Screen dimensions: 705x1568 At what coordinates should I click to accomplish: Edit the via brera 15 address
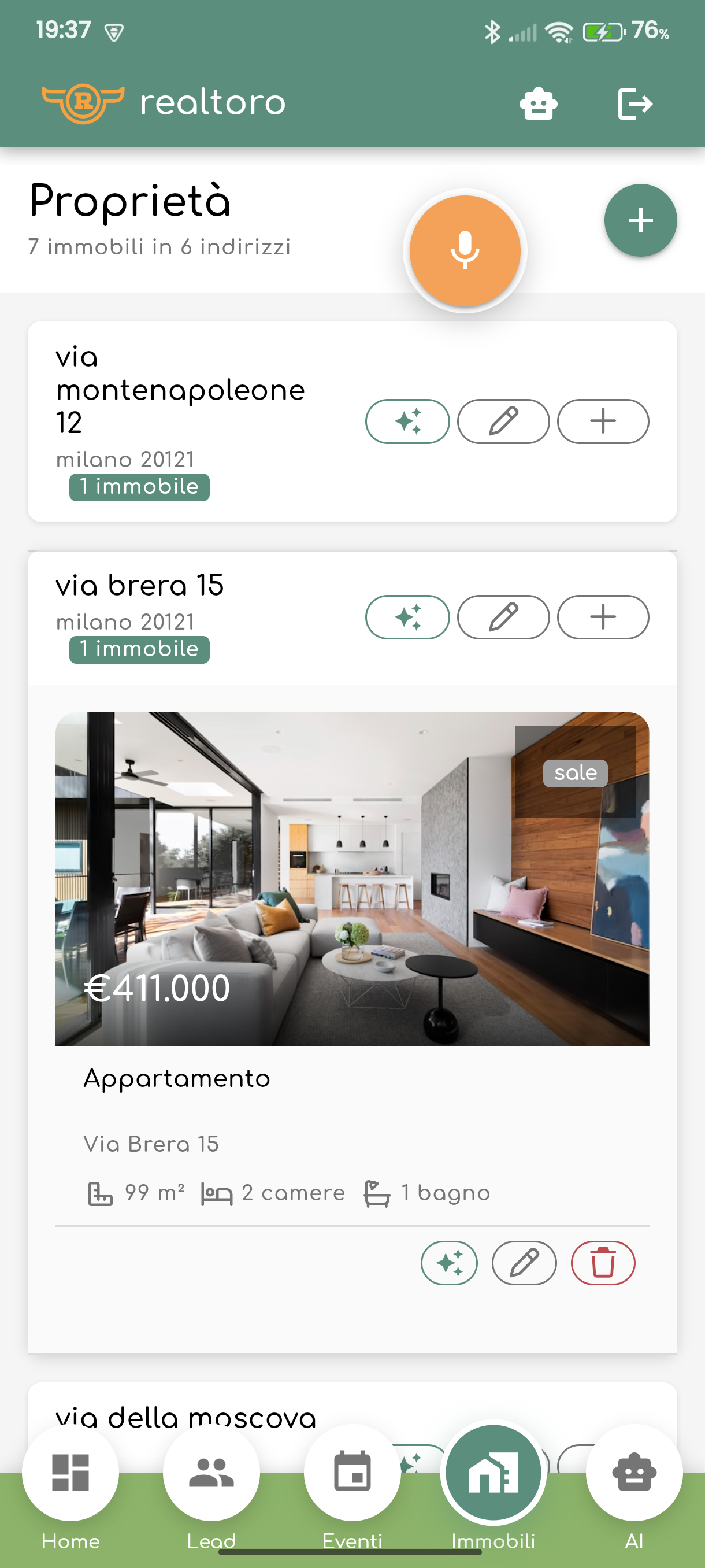(503, 616)
